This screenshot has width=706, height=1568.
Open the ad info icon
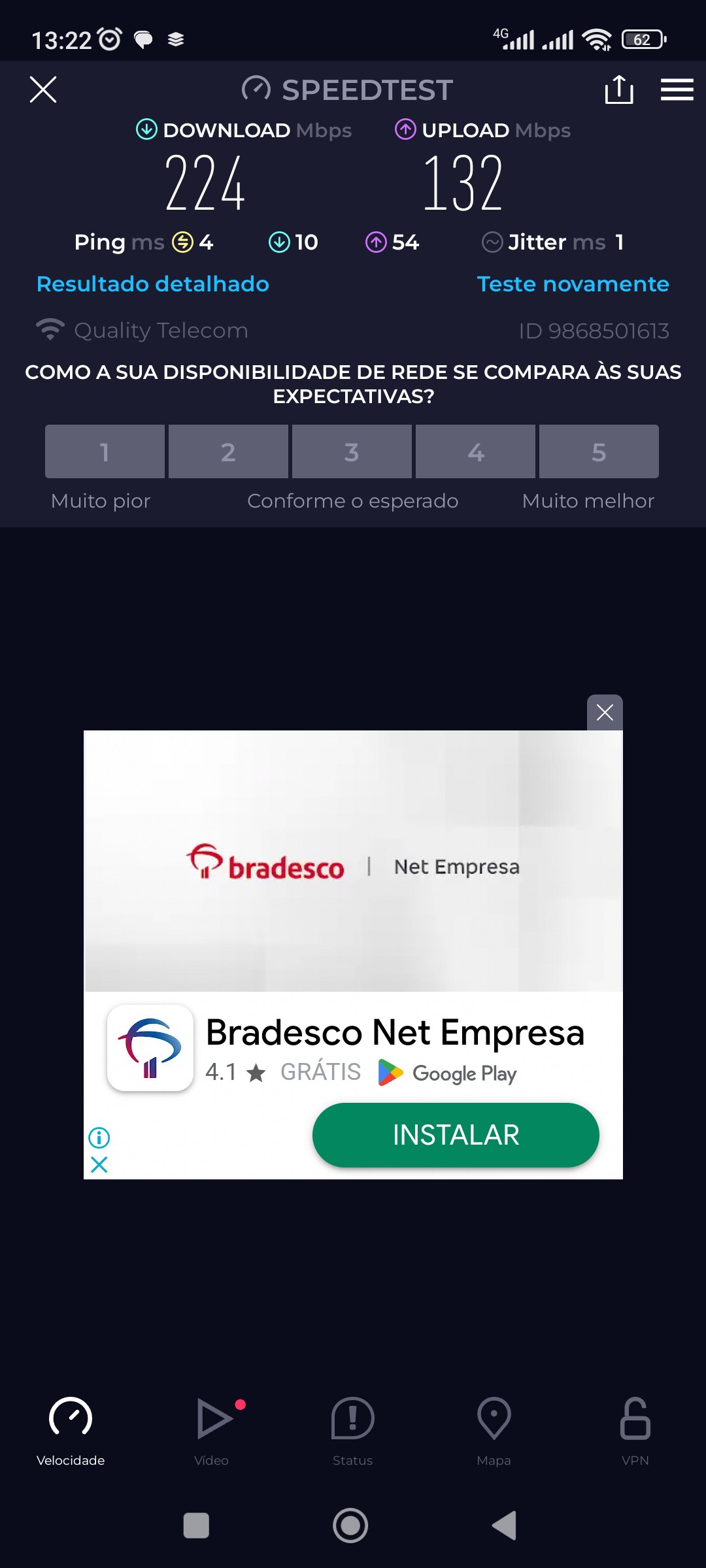(x=99, y=1137)
